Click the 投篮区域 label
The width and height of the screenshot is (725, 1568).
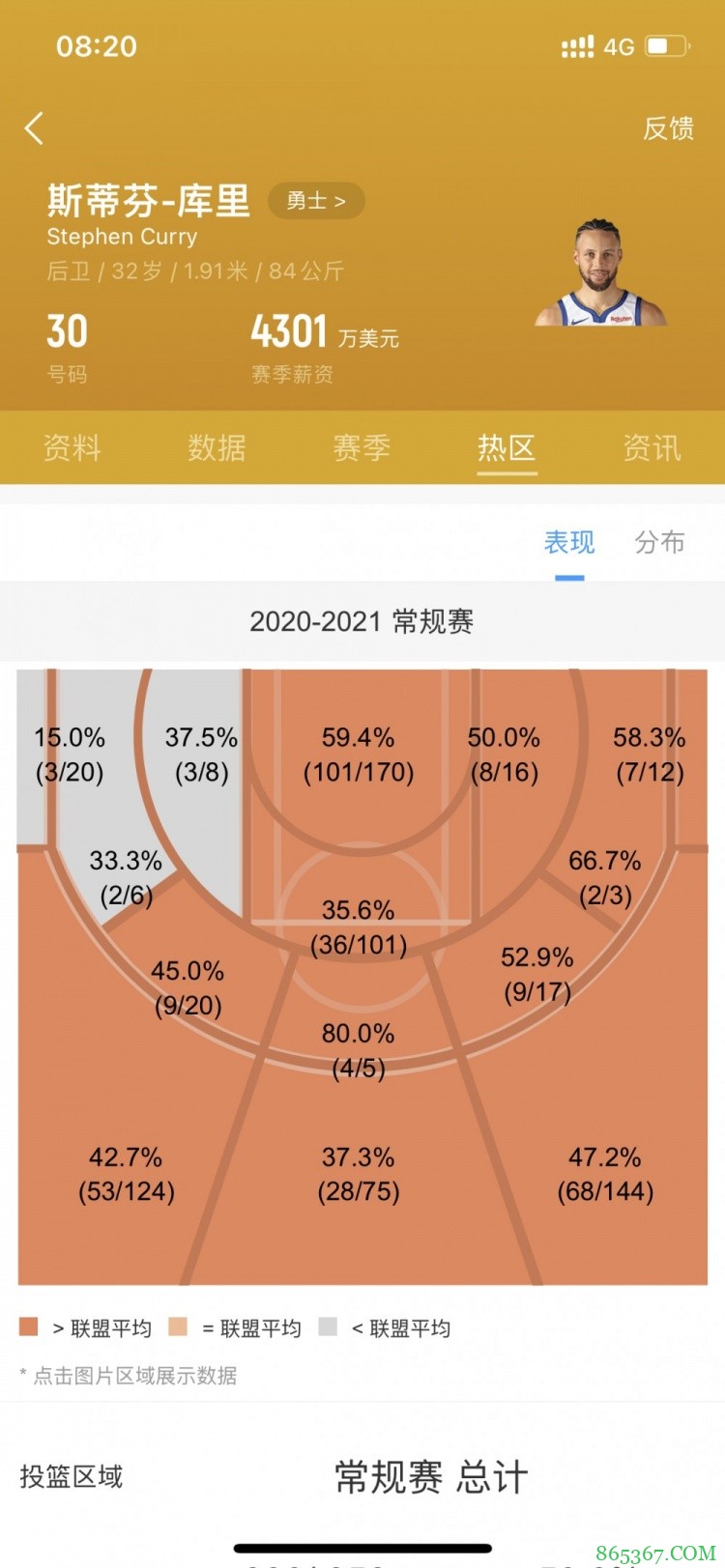point(72,1475)
